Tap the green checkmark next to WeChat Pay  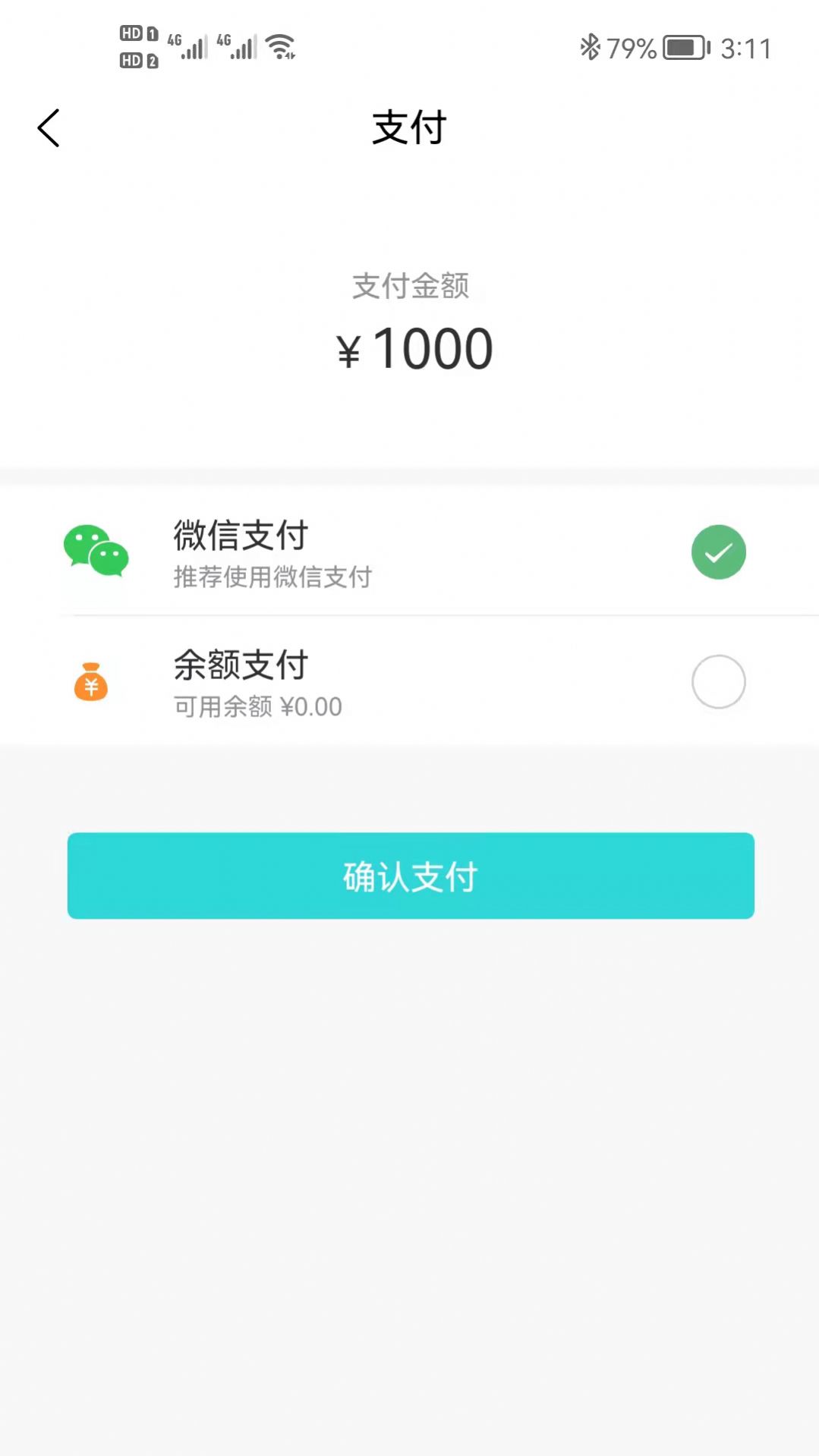click(x=718, y=552)
